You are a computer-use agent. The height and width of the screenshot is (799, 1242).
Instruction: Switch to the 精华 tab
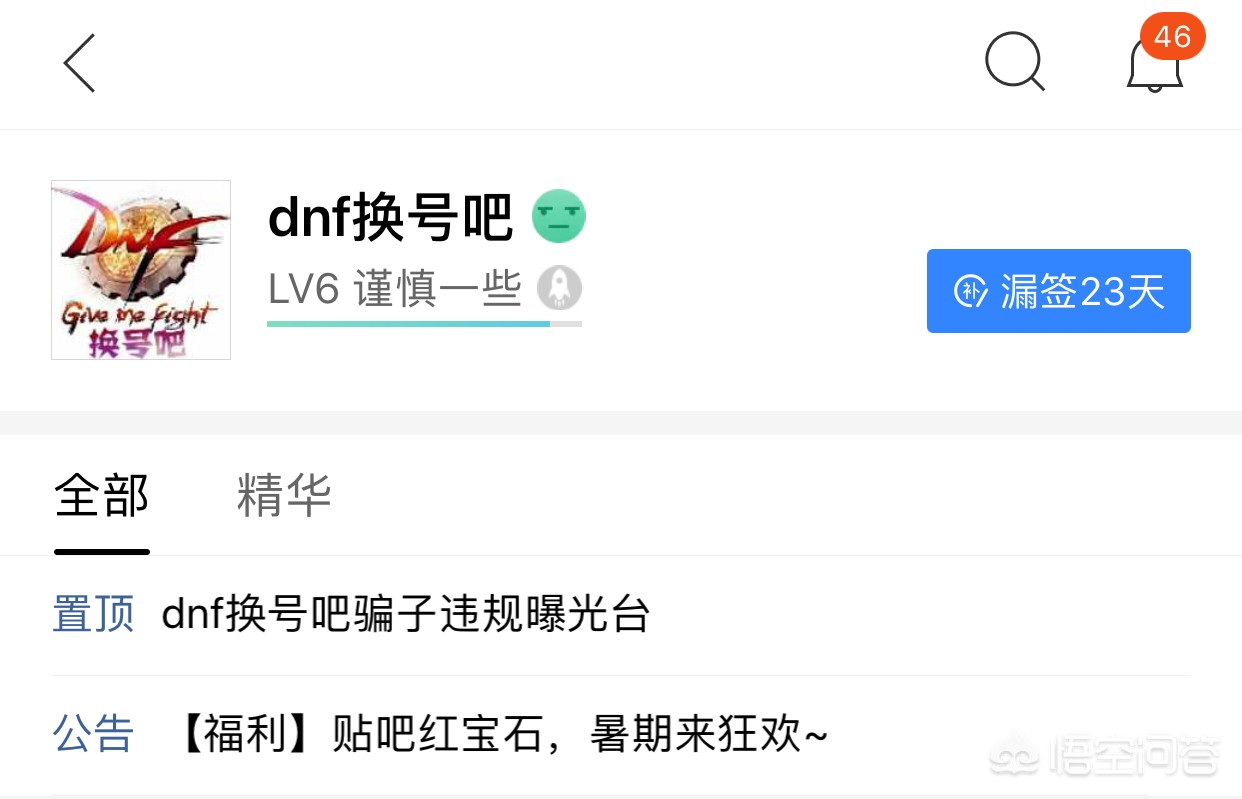click(284, 496)
